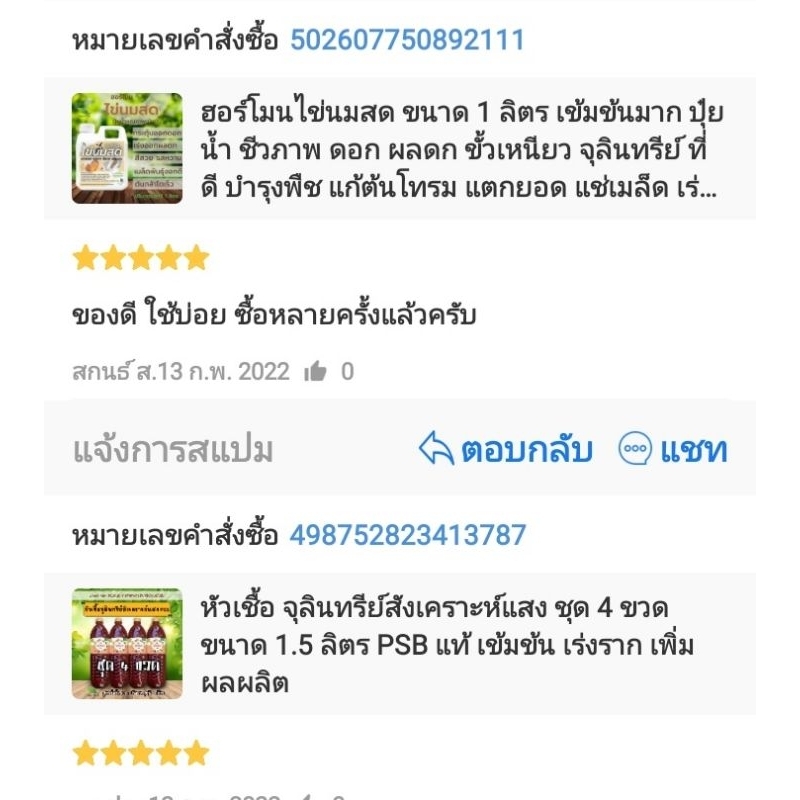This screenshot has width=800, height=800.
Task: Open order number 498752823413787
Action: tap(408, 535)
